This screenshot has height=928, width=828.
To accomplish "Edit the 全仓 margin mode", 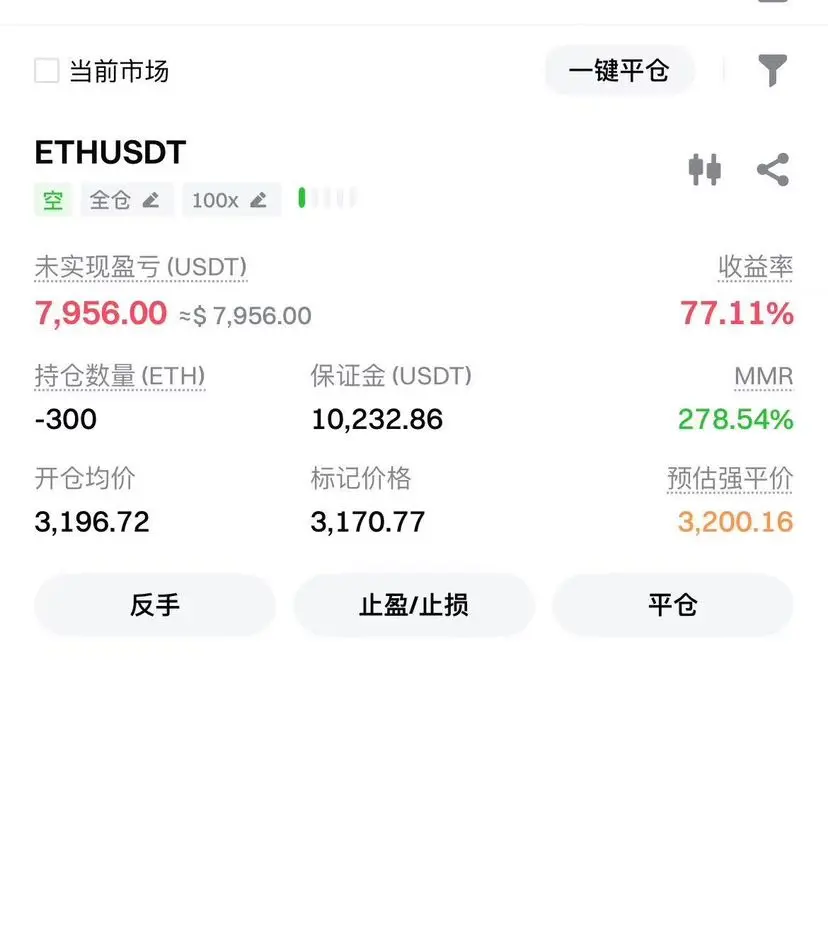I will tap(126, 200).
